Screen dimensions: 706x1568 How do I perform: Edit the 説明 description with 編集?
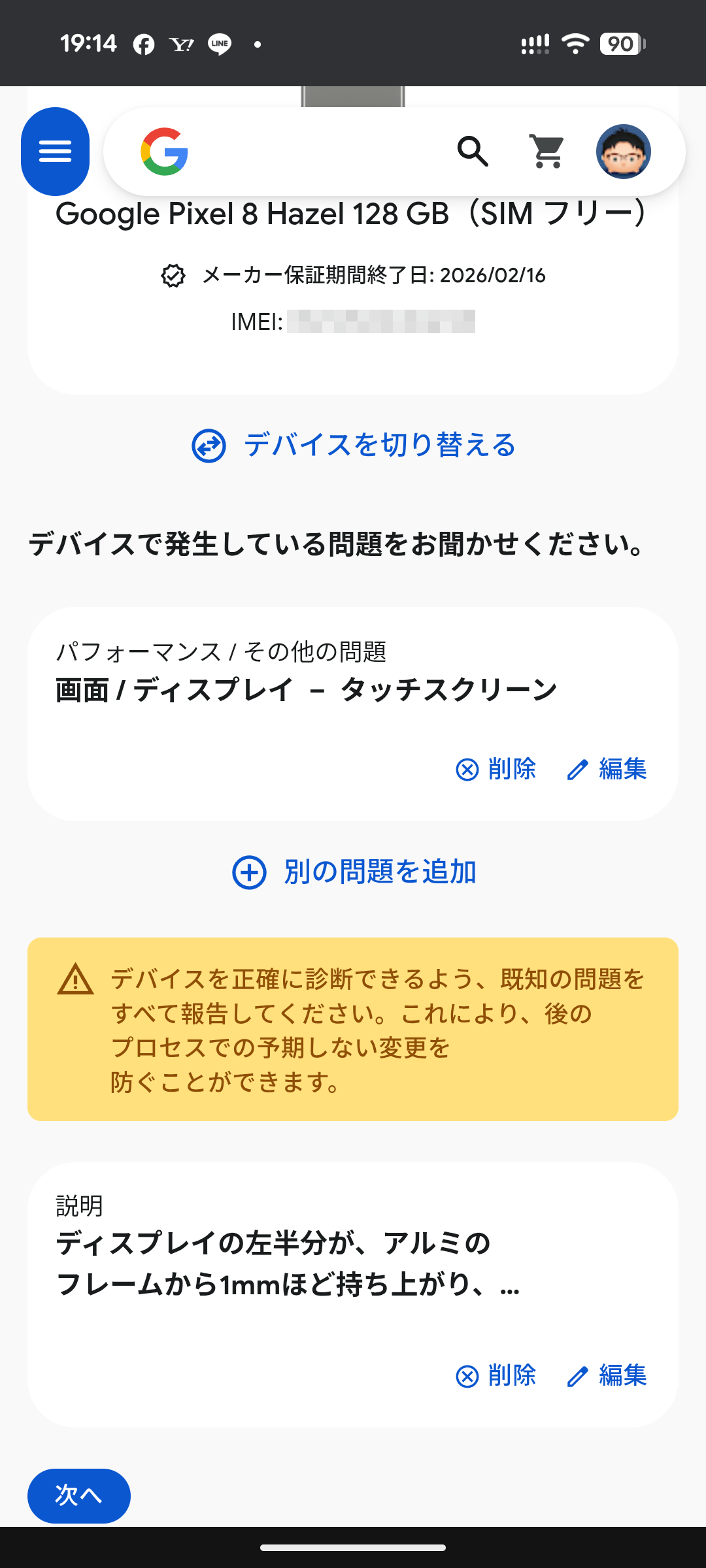607,1375
